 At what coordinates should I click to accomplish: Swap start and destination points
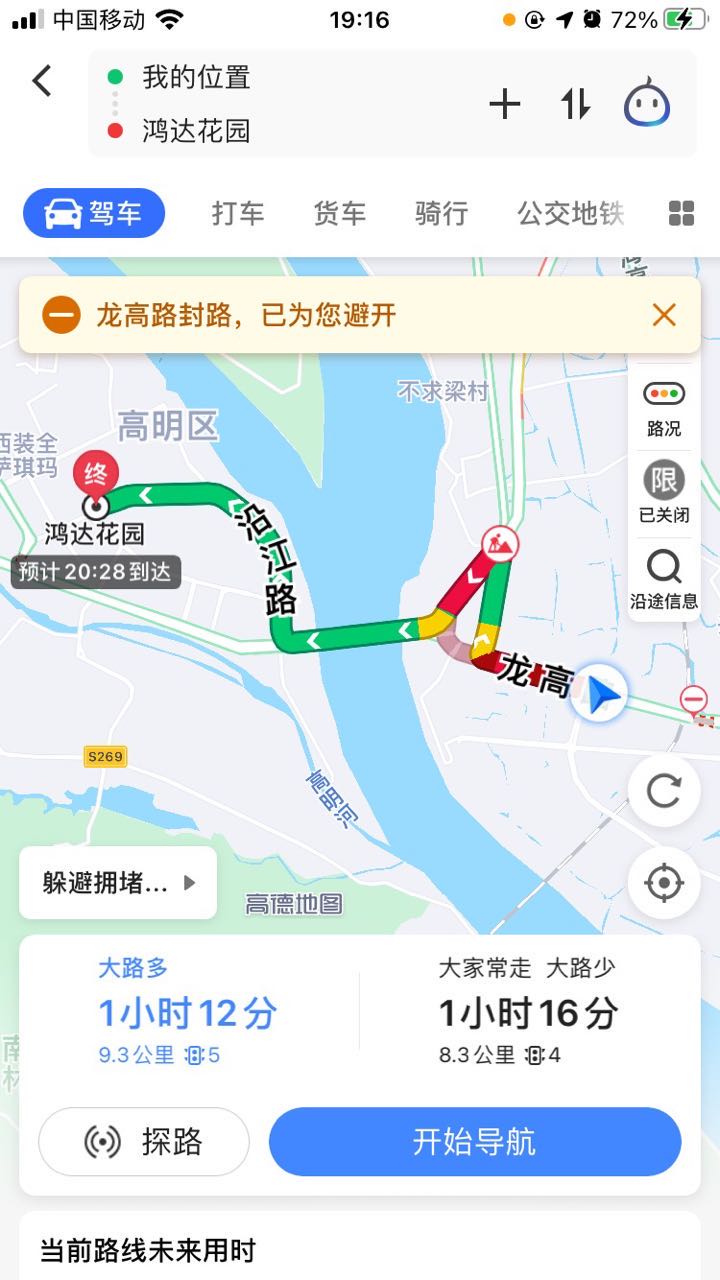[575, 104]
